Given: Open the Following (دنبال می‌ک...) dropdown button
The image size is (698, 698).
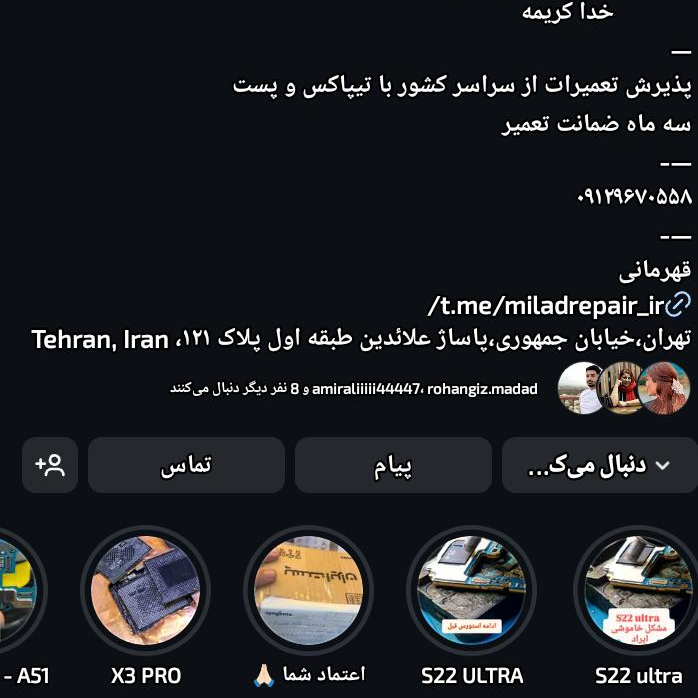Looking at the screenshot, I should [x=599, y=465].
